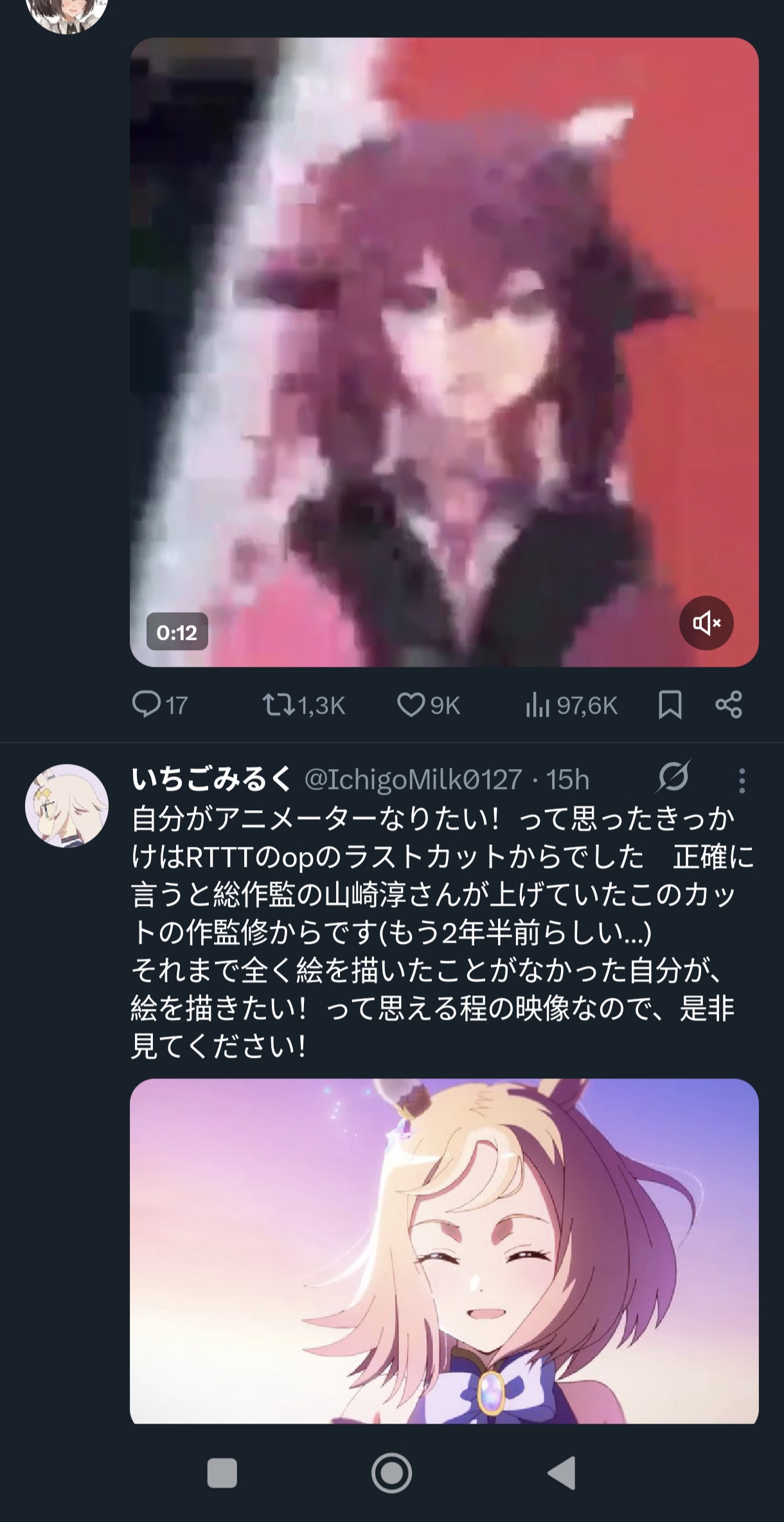Open いちごみるく's profile picture
The height and width of the screenshot is (1522, 784).
coord(67,806)
